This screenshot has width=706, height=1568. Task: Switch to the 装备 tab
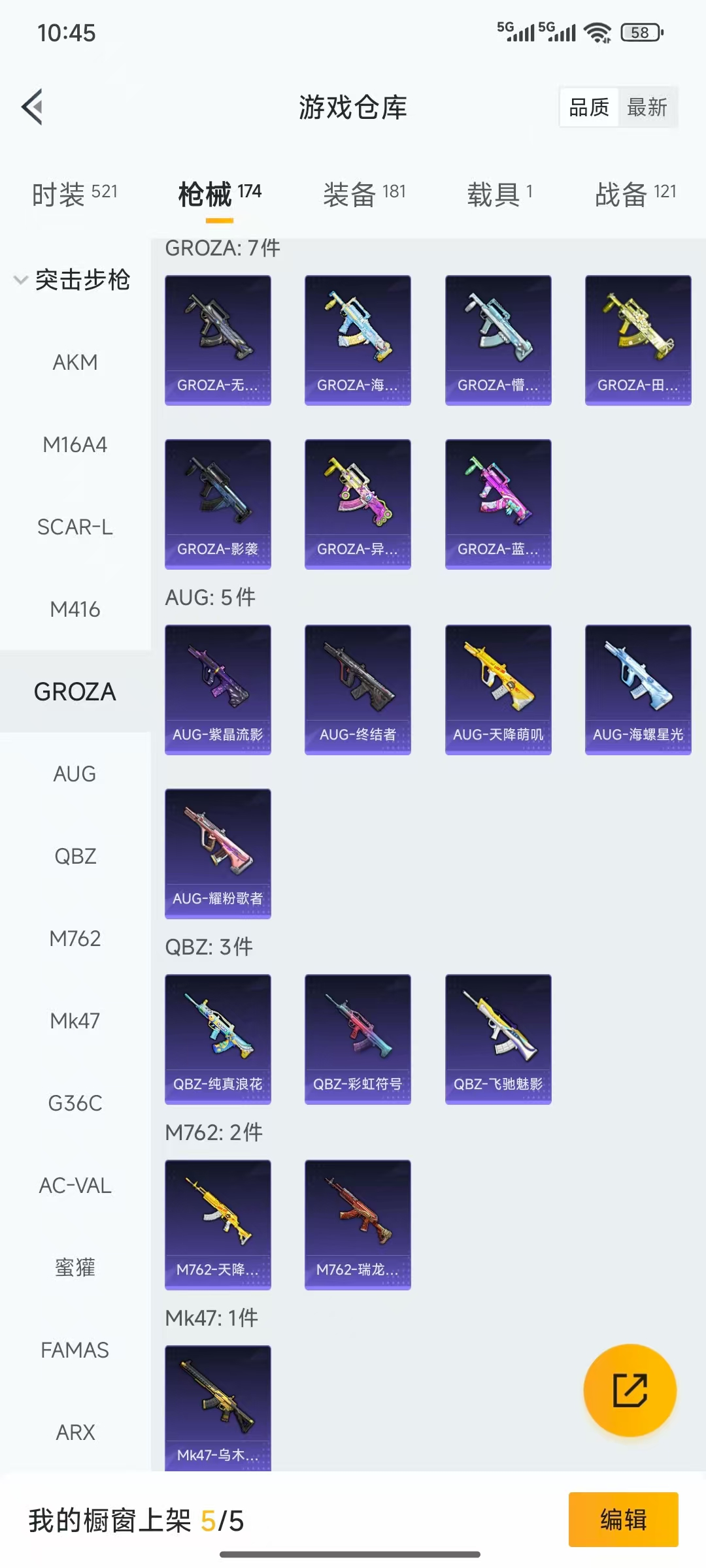coord(364,194)
